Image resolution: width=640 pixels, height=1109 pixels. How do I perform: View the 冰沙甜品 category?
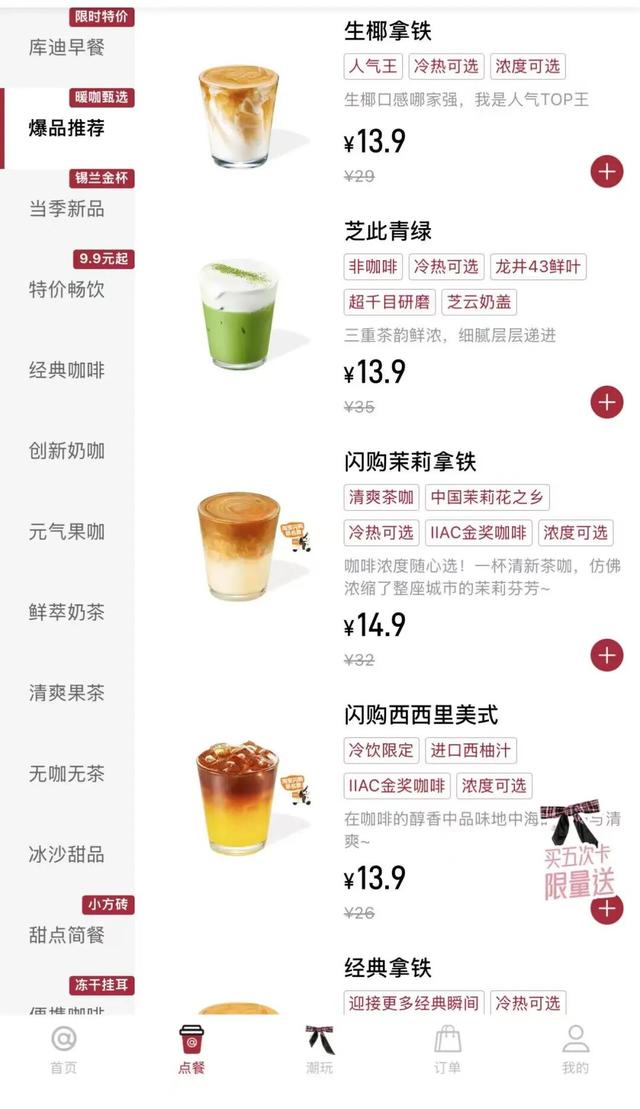67,855
